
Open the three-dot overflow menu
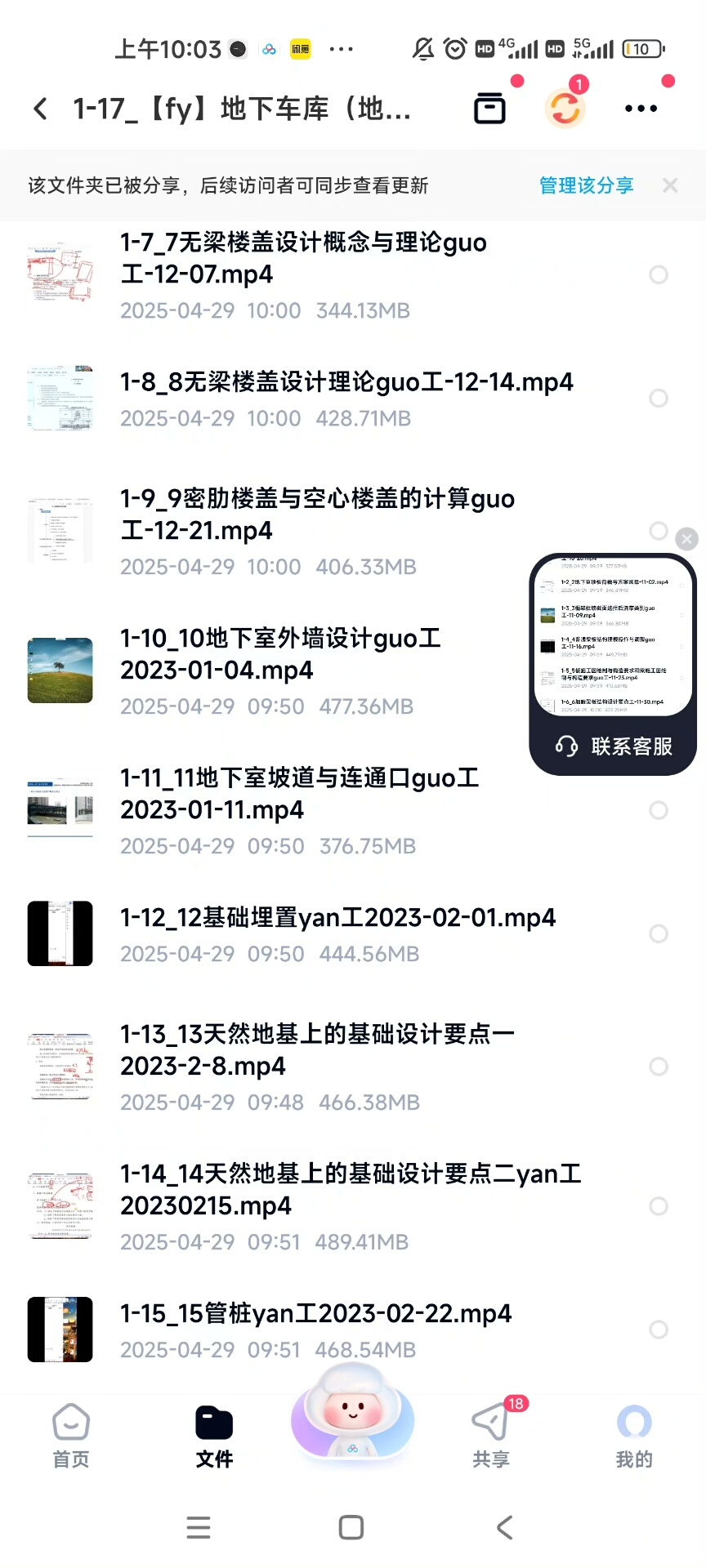click(x=641, y=109)
